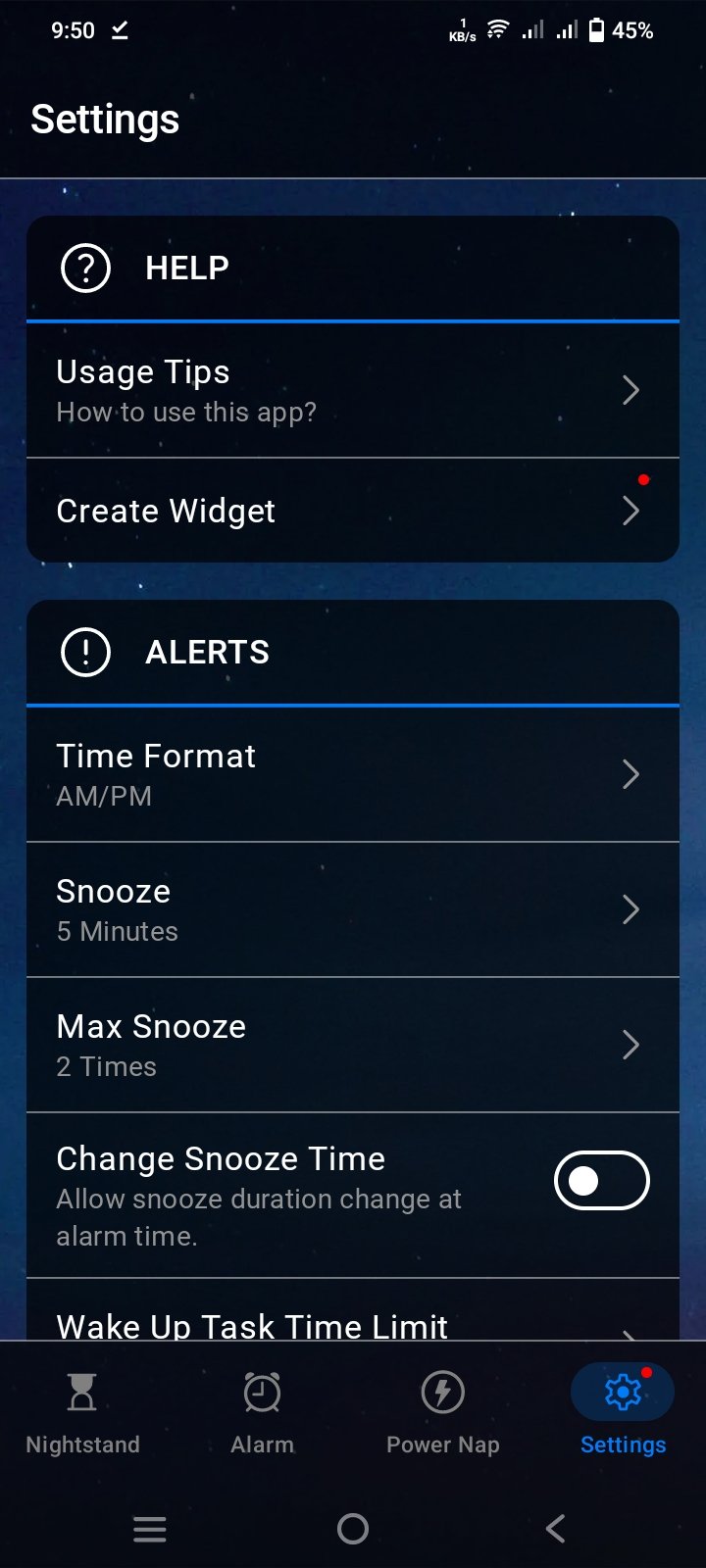
Task: Change the Snooze duration setting
Action: click(352, 909)
